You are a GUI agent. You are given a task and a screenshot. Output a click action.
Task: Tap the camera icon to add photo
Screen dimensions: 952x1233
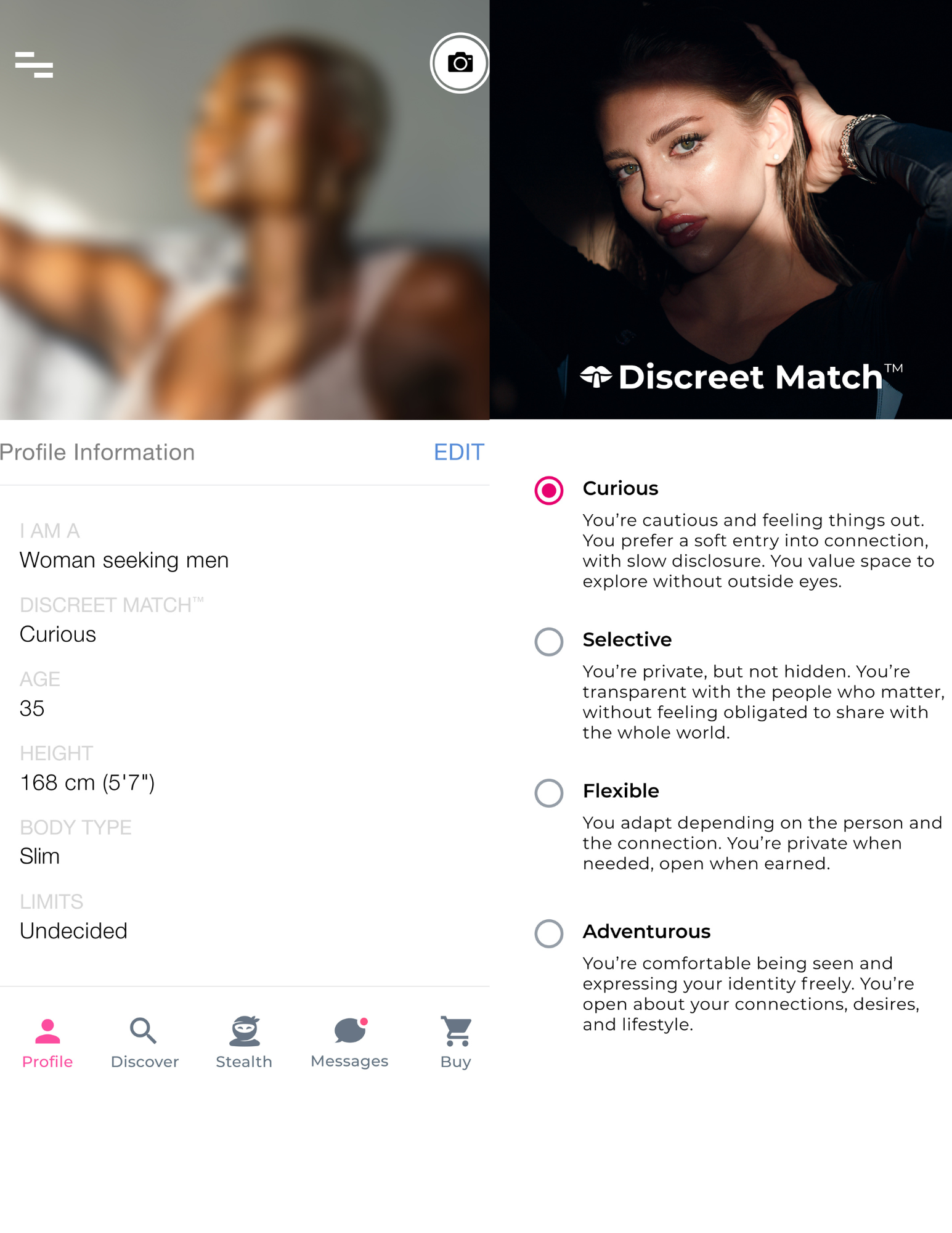pos(460,63)
